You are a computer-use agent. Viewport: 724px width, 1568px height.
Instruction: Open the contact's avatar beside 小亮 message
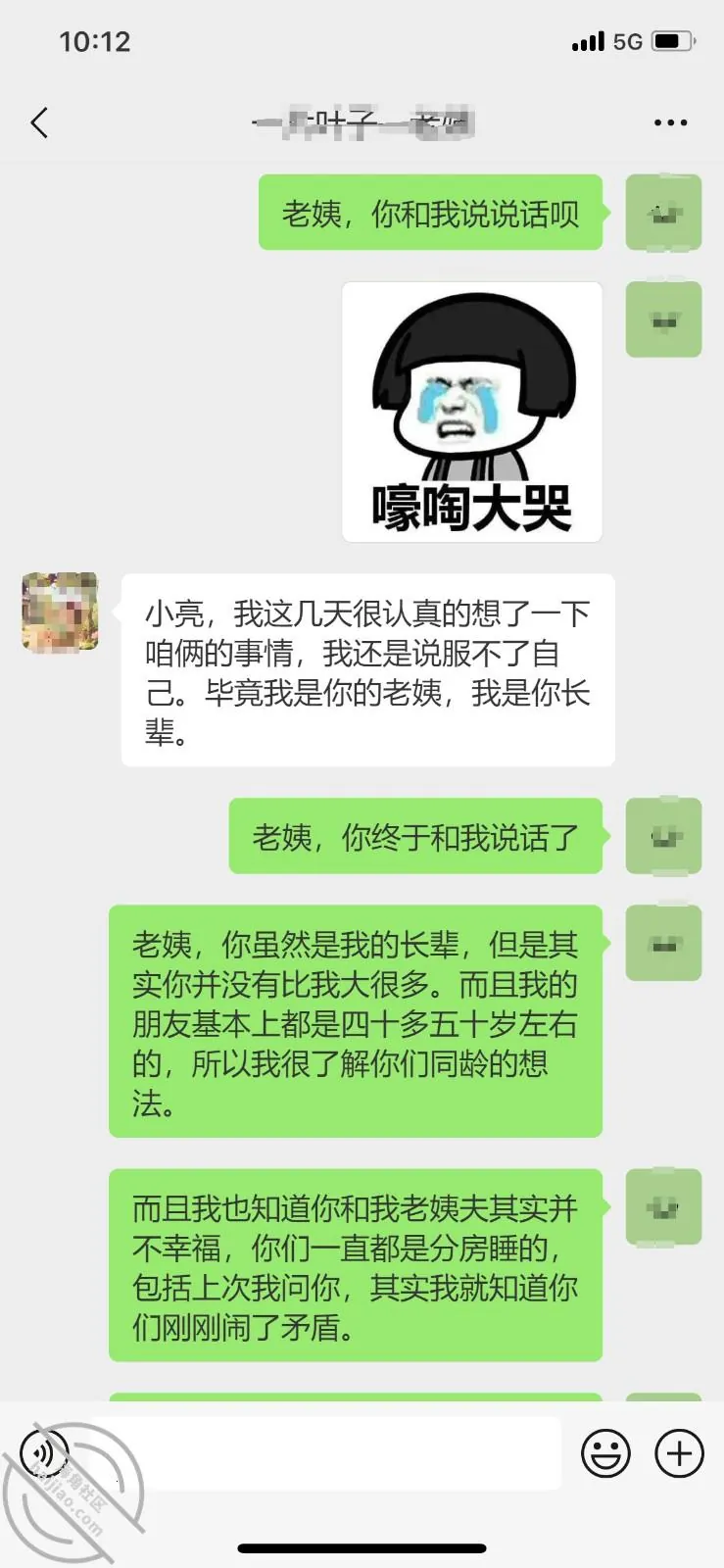[x=60, y=612]
